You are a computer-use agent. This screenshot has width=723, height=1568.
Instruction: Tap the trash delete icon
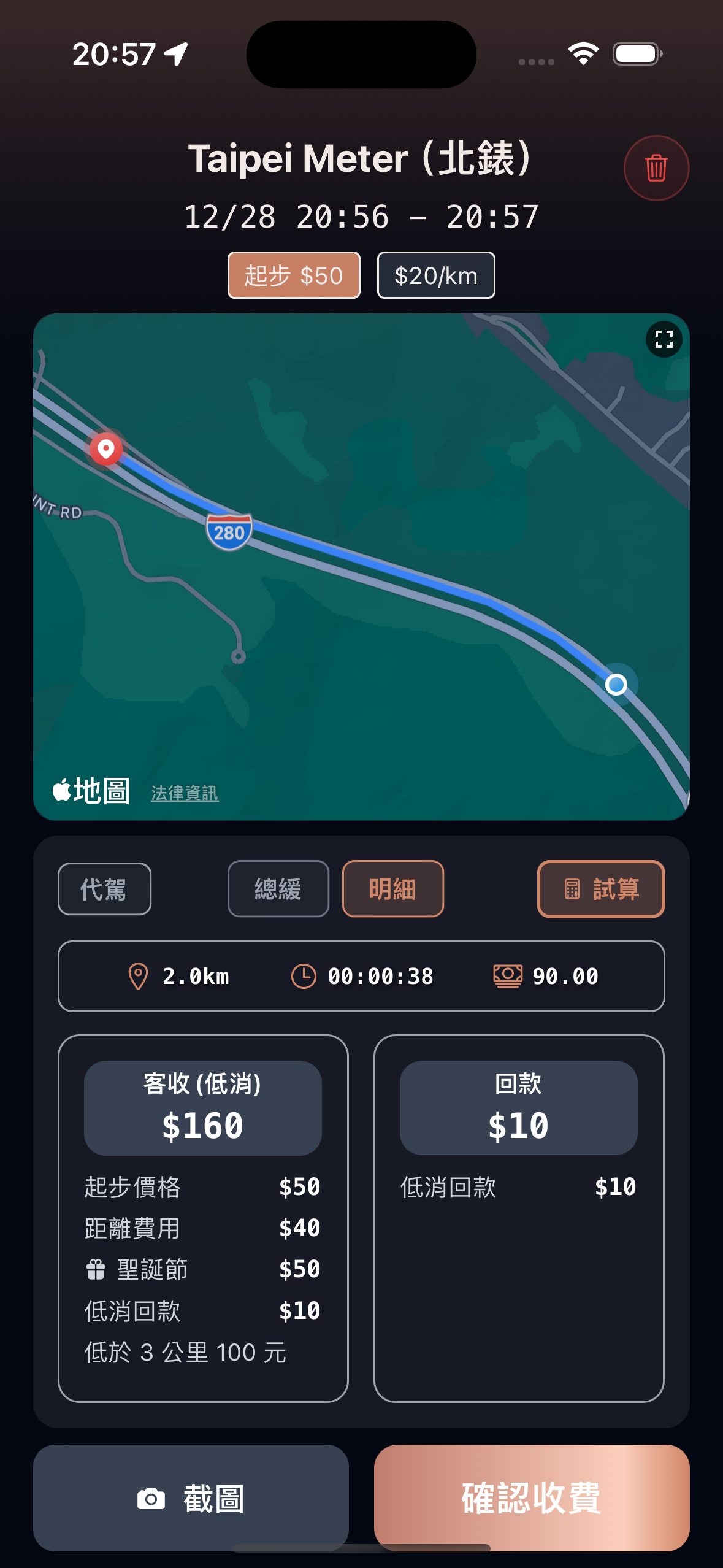coord(656,167)
